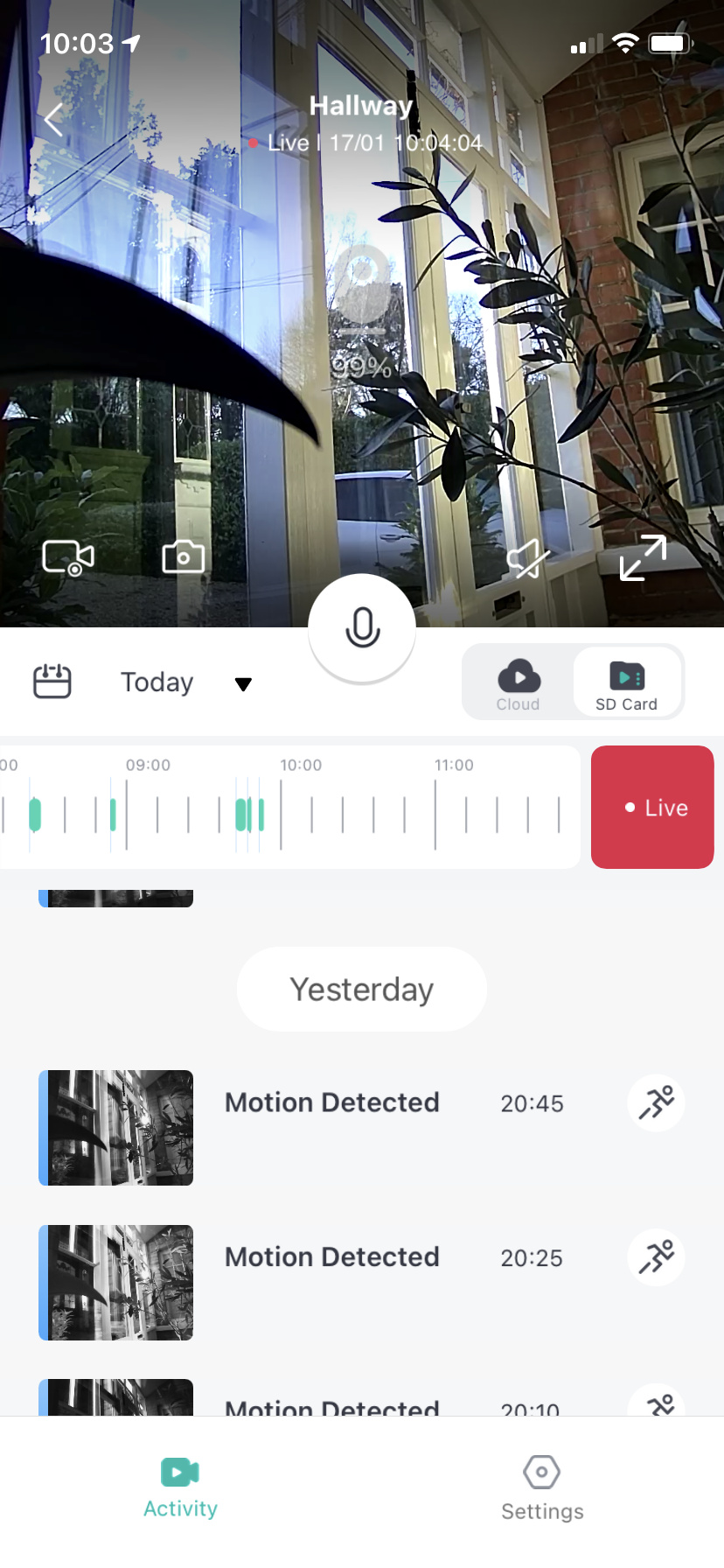This screenshot has height=1568, width=724.
Task: Keep SD Card selected as playback source
Action: [626, 682]
